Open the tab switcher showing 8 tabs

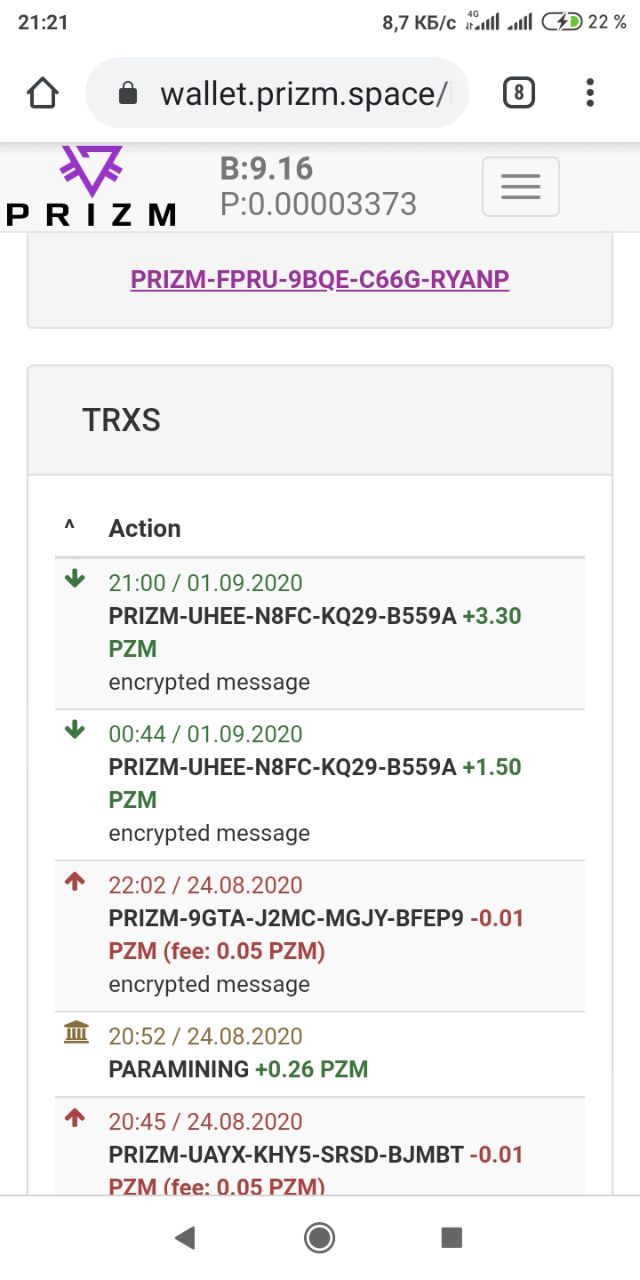[x=518, y=93]
